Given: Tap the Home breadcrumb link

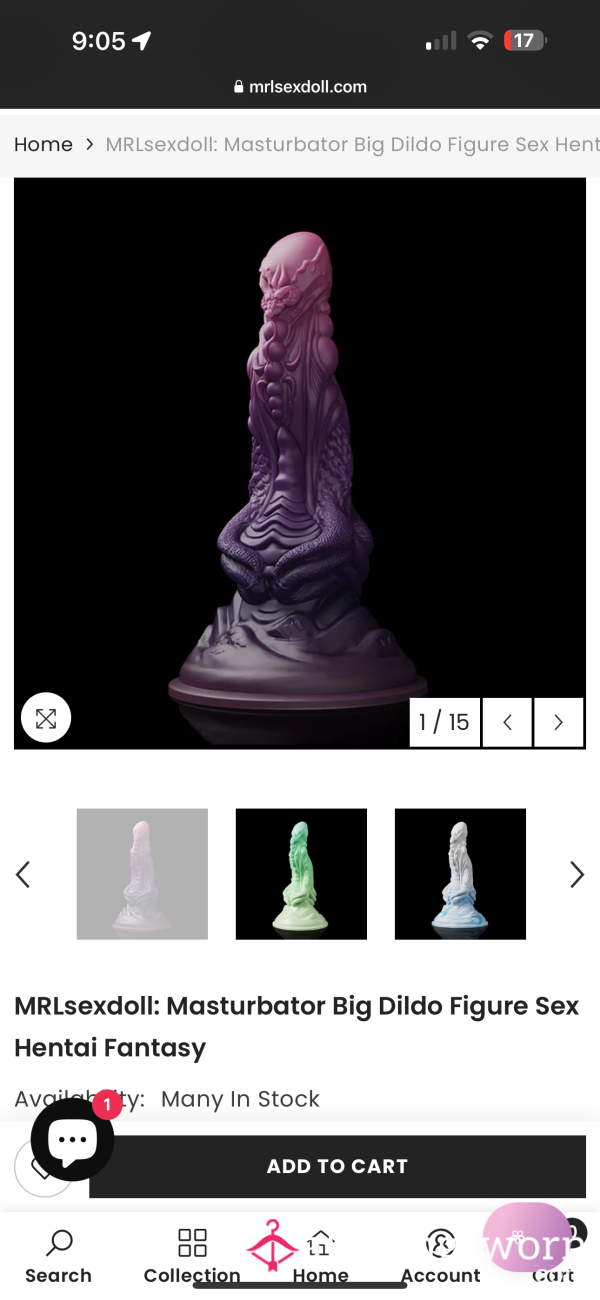Looking at the screenshot, I should (43, 144).
